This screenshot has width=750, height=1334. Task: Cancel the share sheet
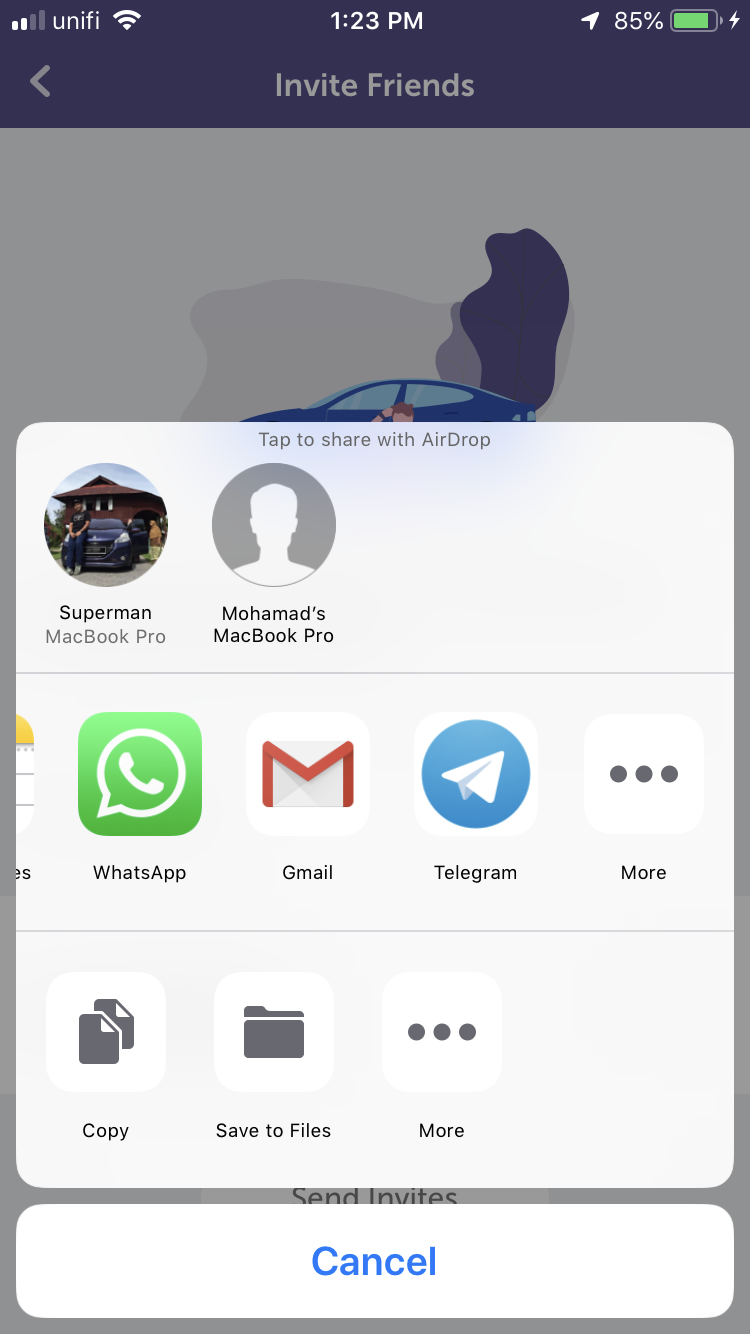pyautogui.click(x=375, y=1261)
